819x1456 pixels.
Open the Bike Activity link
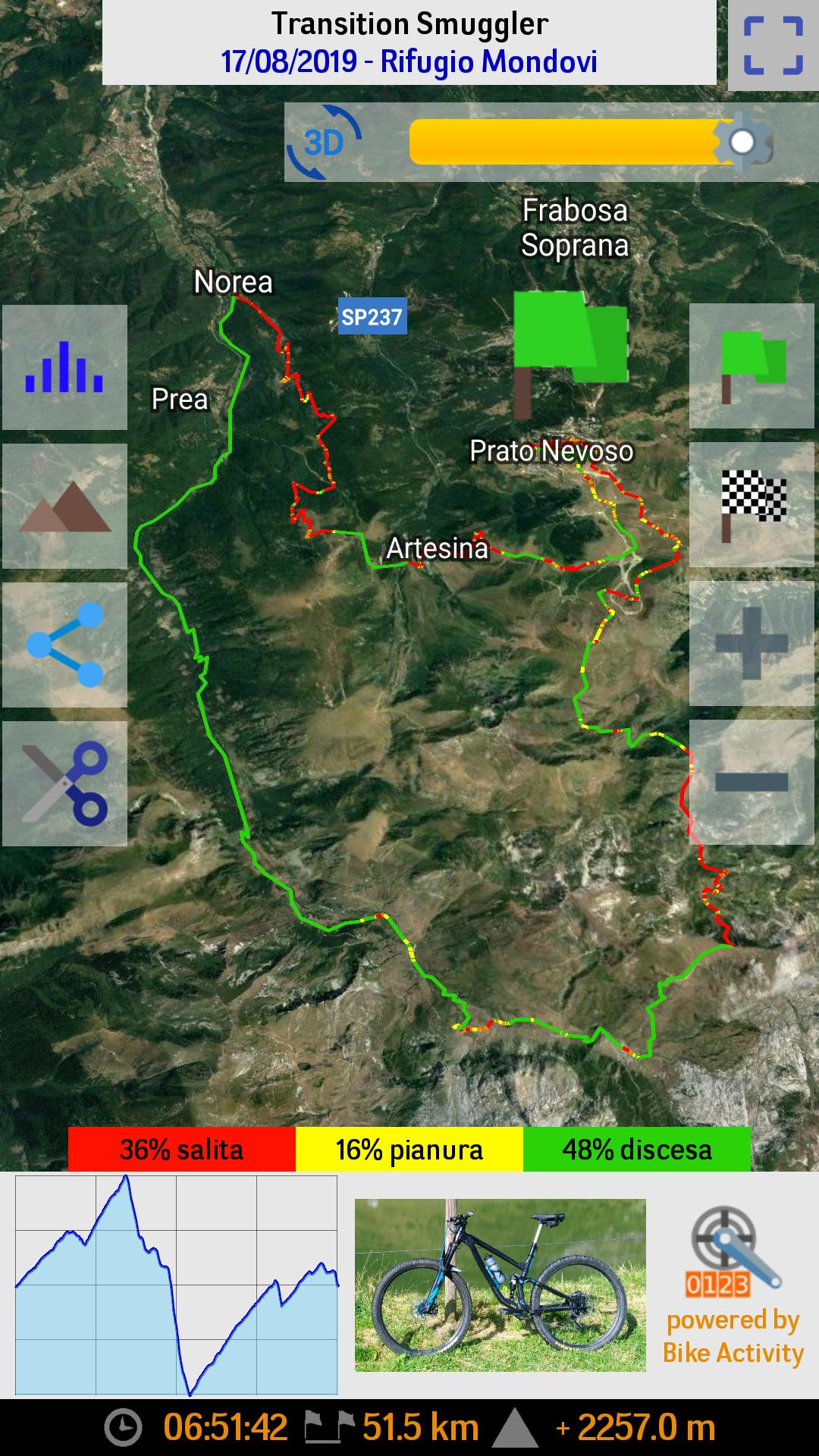pyautogui.click(x=733, y=1285)
